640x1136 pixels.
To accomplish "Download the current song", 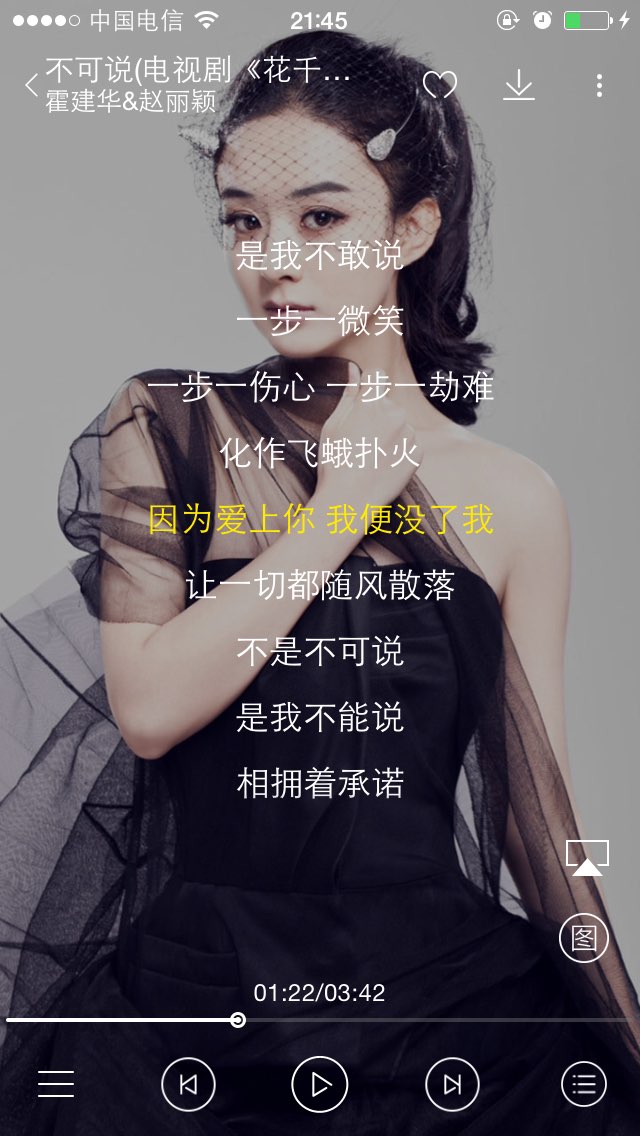I will (519, 85).
